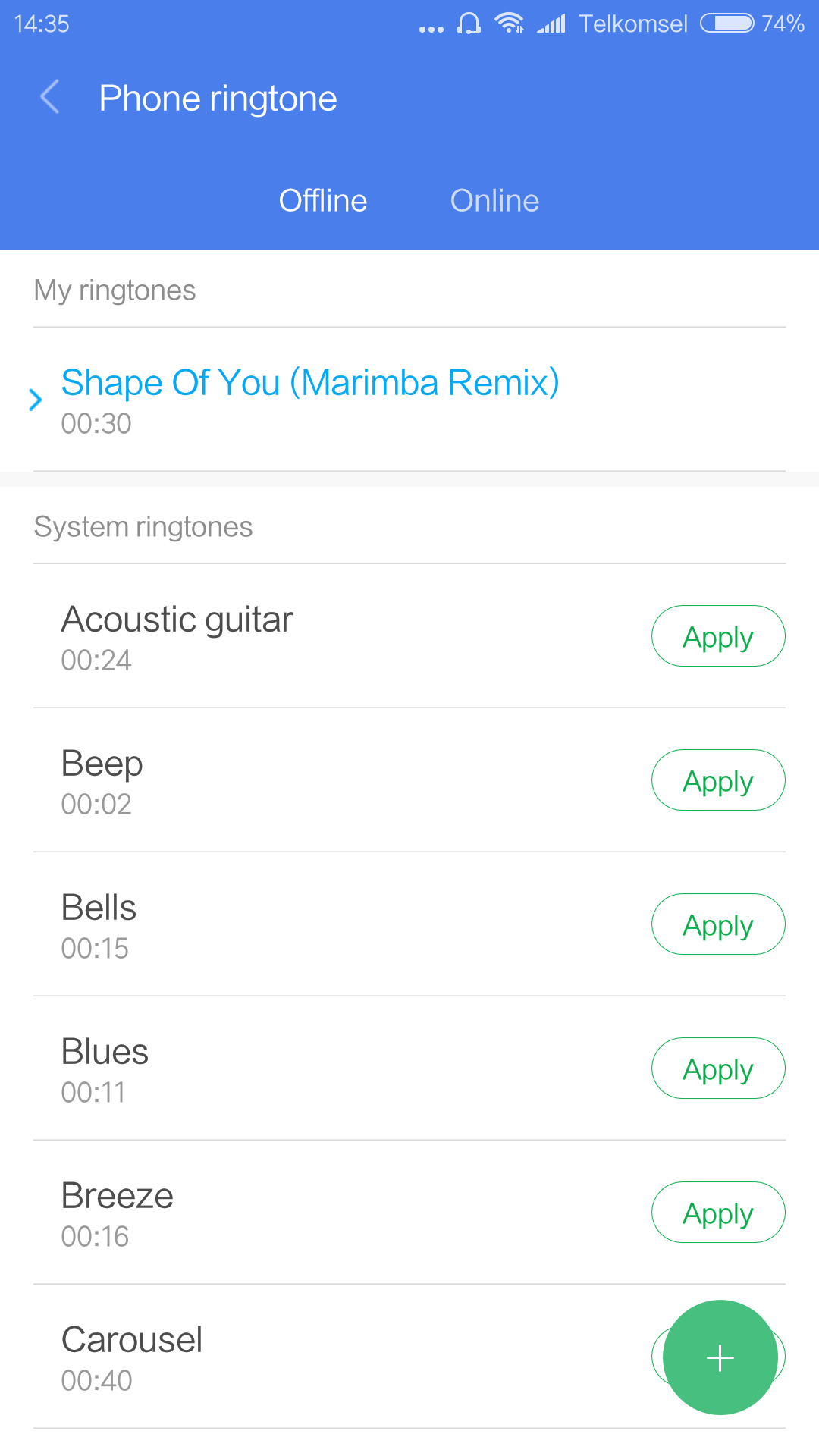Screen dimensions: 819x1456
Task: Preview the Bells ringtone row
Action: [x=334, y=924]
